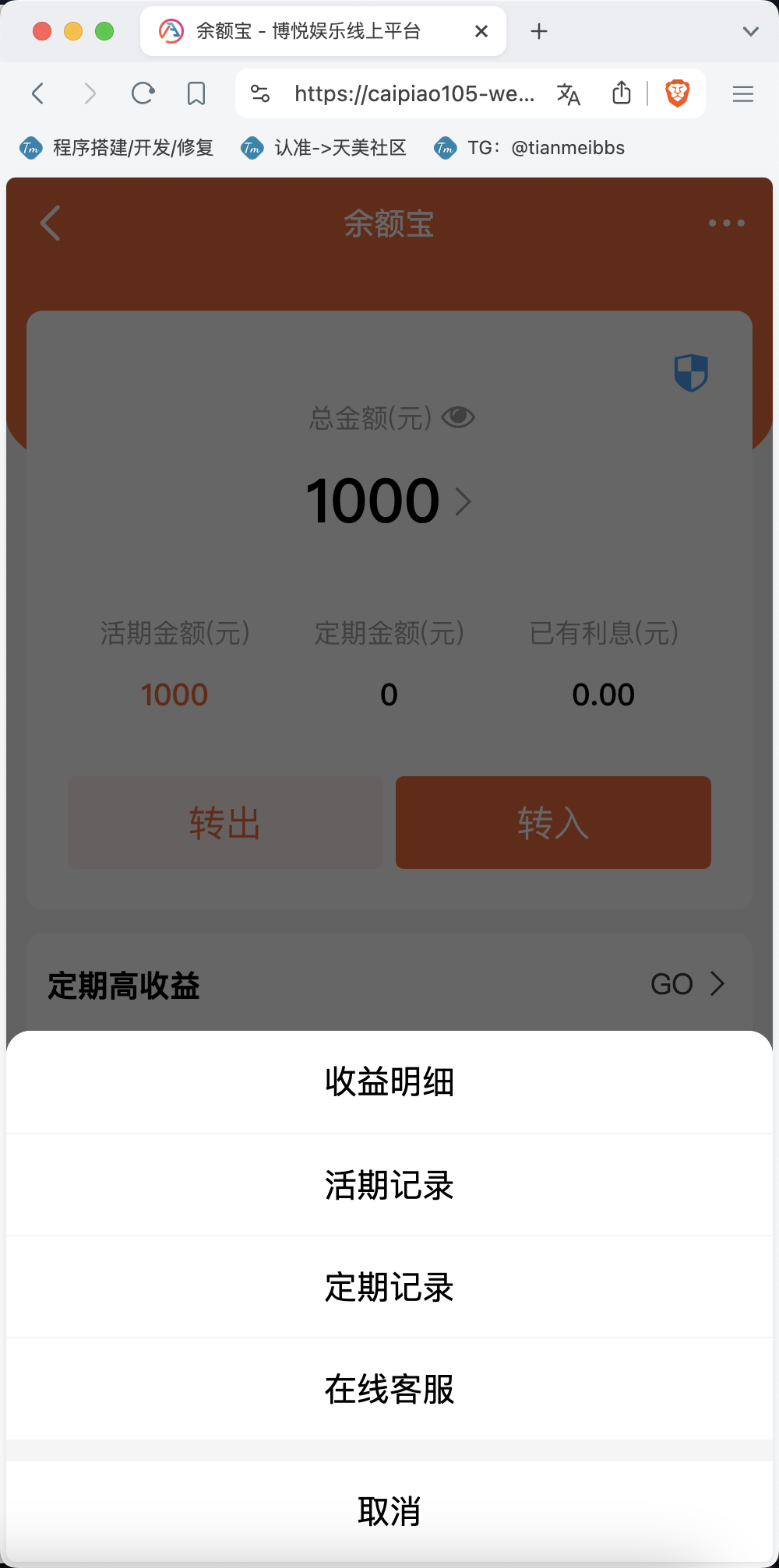Open 收益明细 from the action sheet

pos(389,1082)
